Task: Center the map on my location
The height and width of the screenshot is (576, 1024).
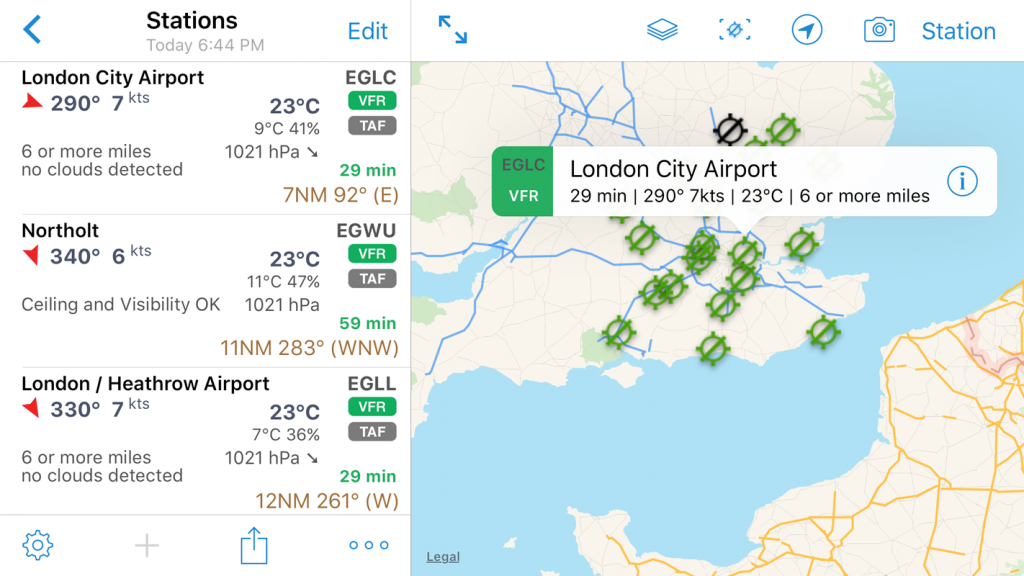Action: tap(807, 30)
